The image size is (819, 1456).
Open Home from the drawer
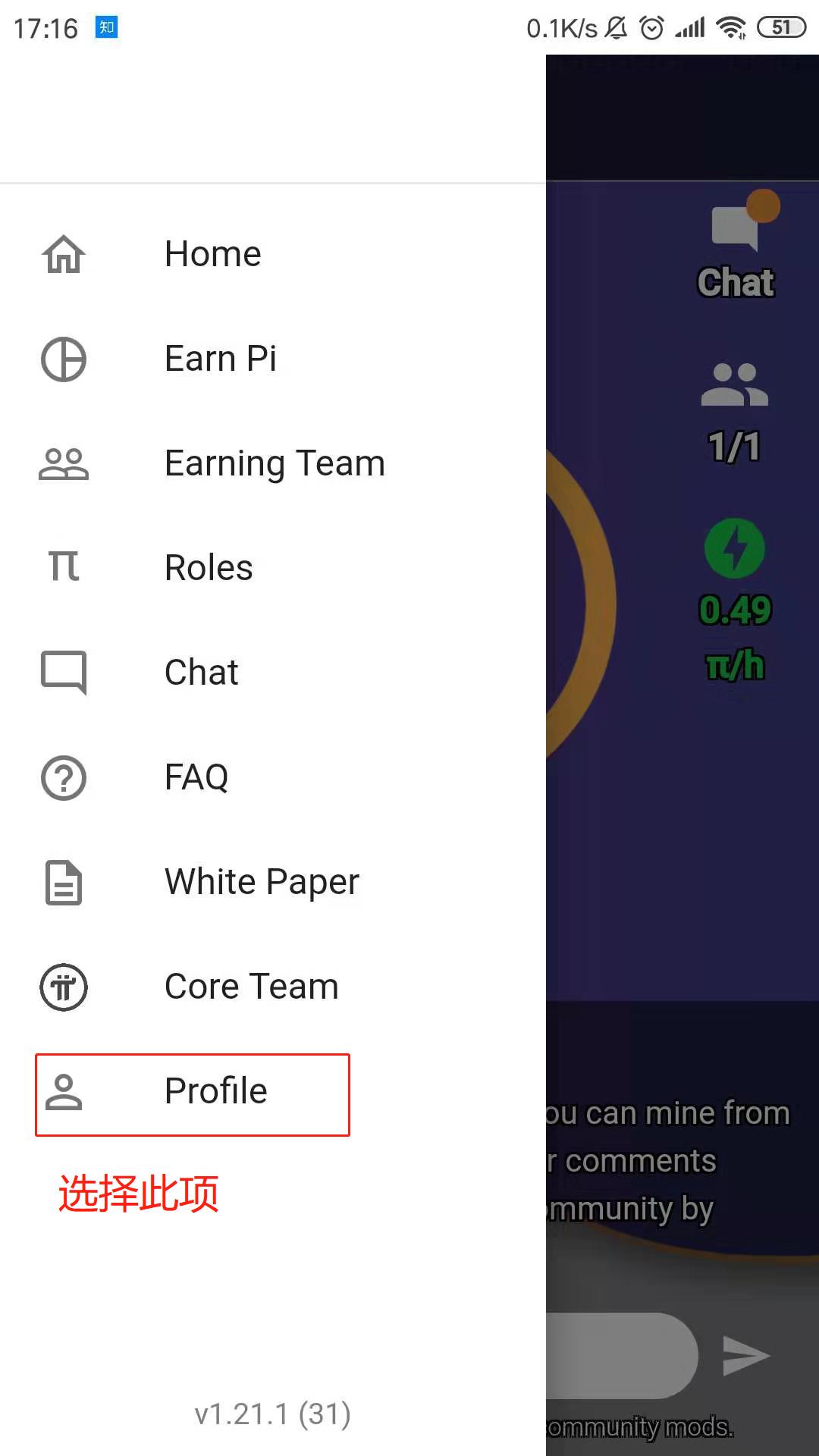tap(273, 254)
